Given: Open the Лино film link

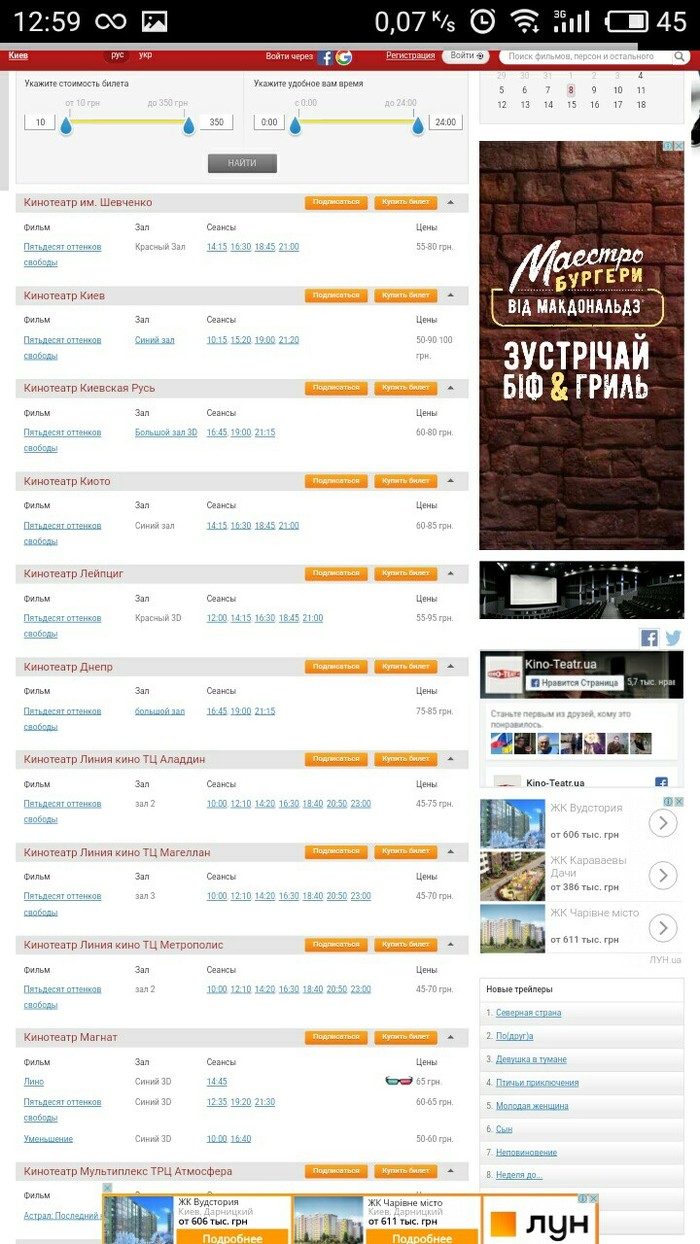Looking at the screenshot, I should coord(34,1082).
